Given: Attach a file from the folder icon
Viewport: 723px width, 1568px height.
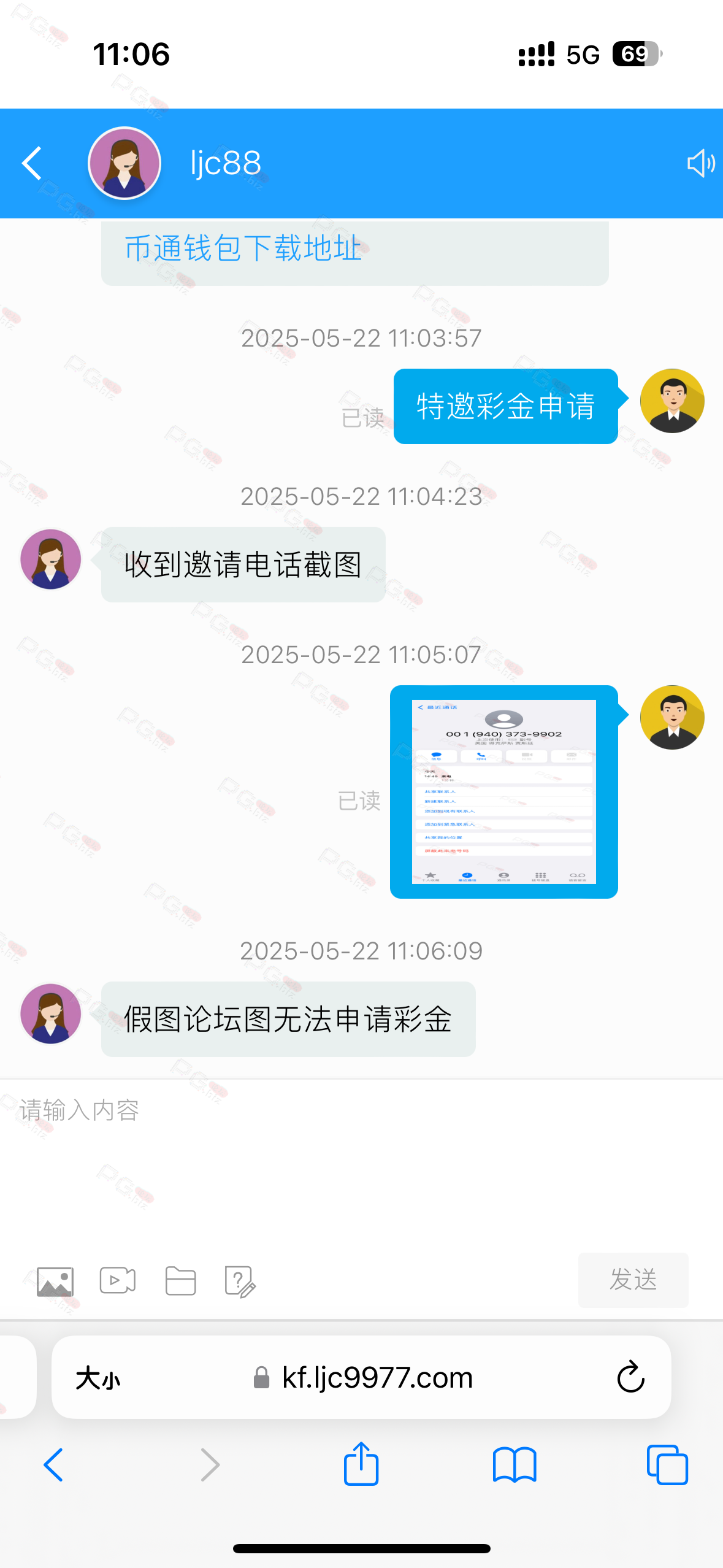Looking at the screenshot, I should coord(181,1280).
